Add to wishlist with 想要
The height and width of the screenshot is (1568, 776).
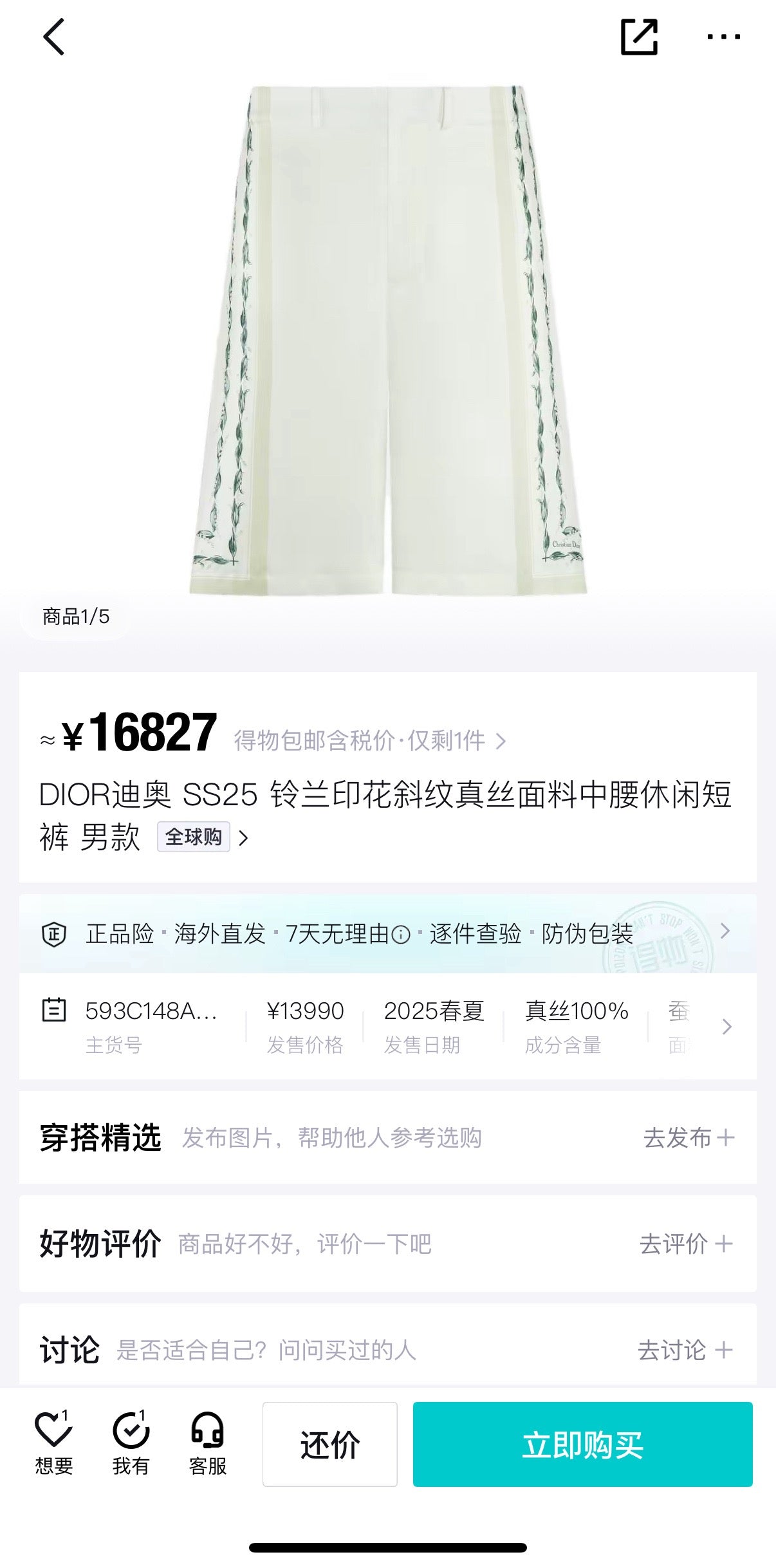click(x=54, y=1443)
